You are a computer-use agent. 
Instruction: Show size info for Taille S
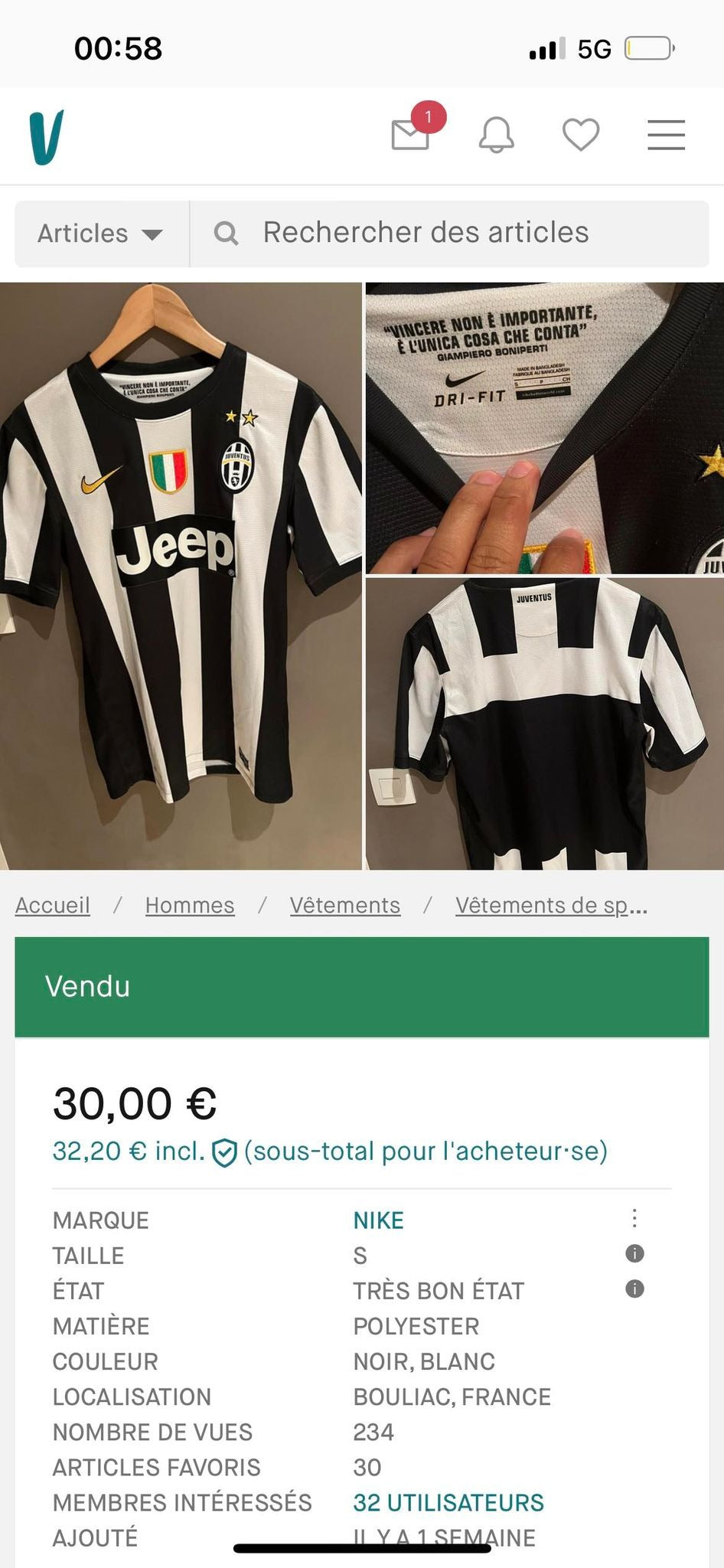click(634, 1253)
